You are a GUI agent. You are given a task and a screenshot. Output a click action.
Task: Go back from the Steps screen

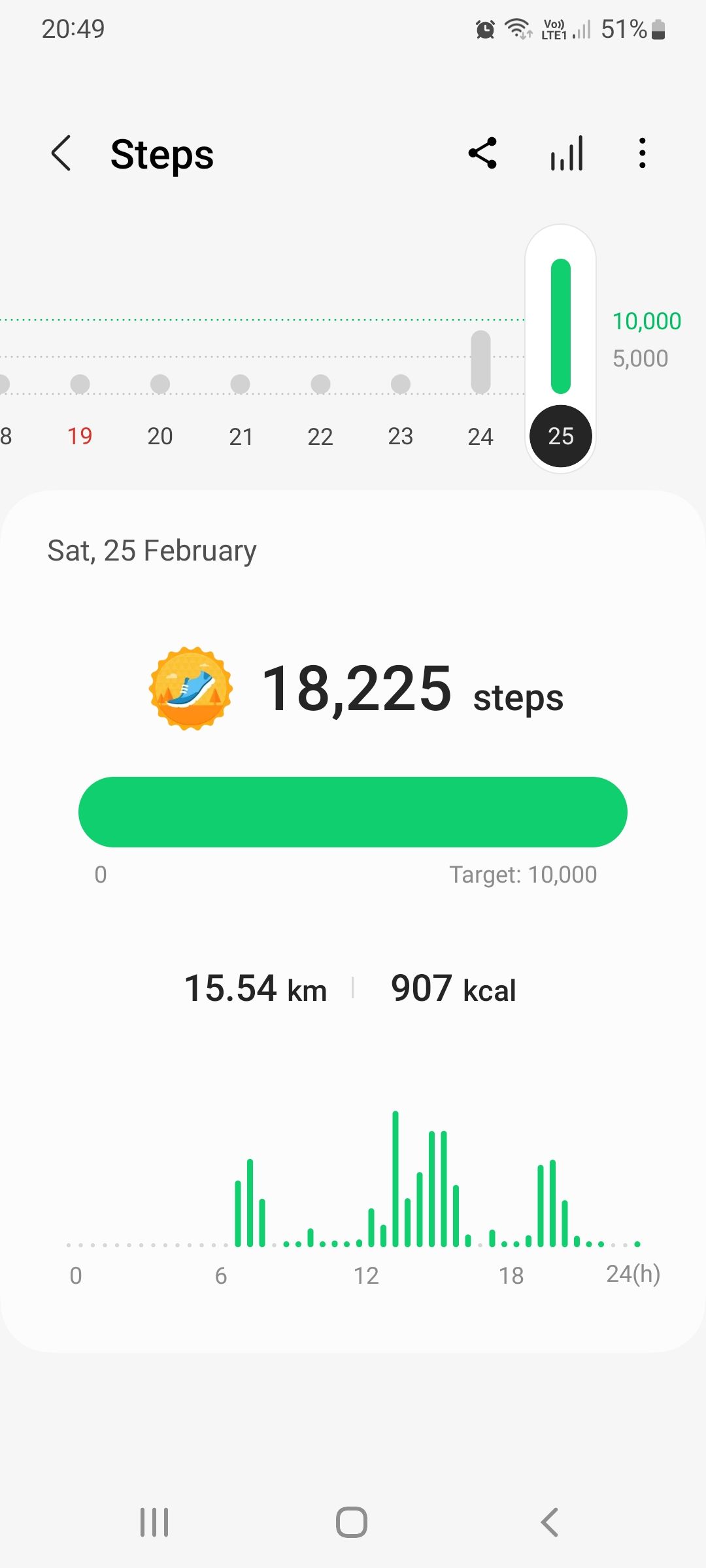[x=61, y=154]
